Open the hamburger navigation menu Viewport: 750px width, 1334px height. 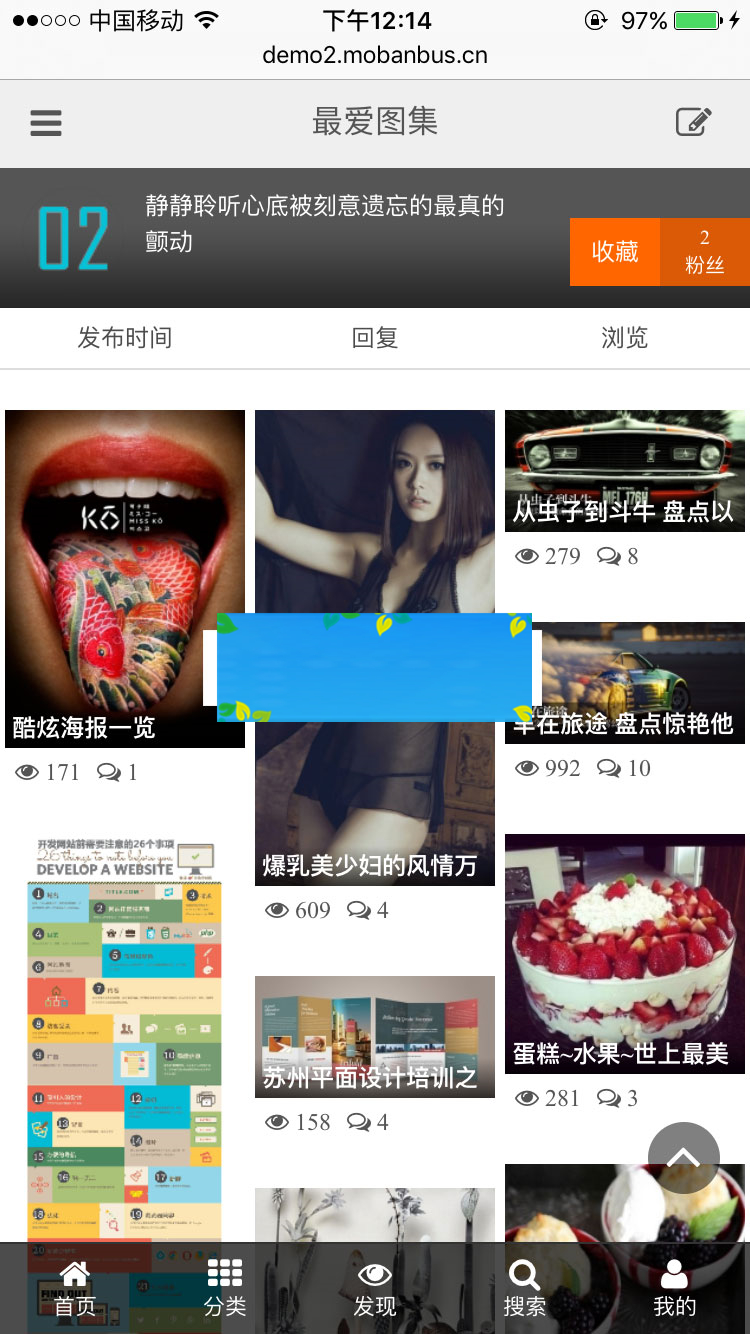pyautogui.click(x=45, y=122)
